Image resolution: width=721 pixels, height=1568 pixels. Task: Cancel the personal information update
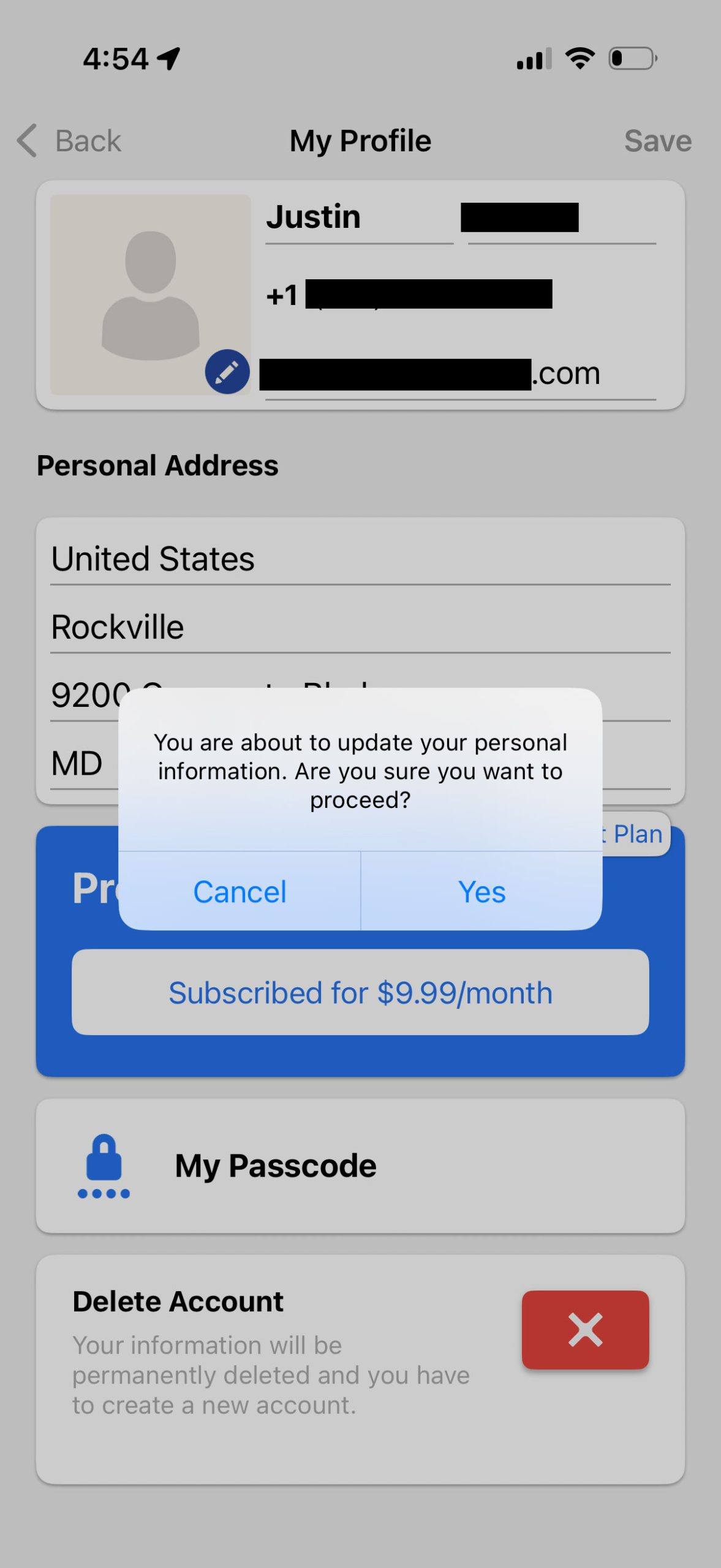coord(240,891)
